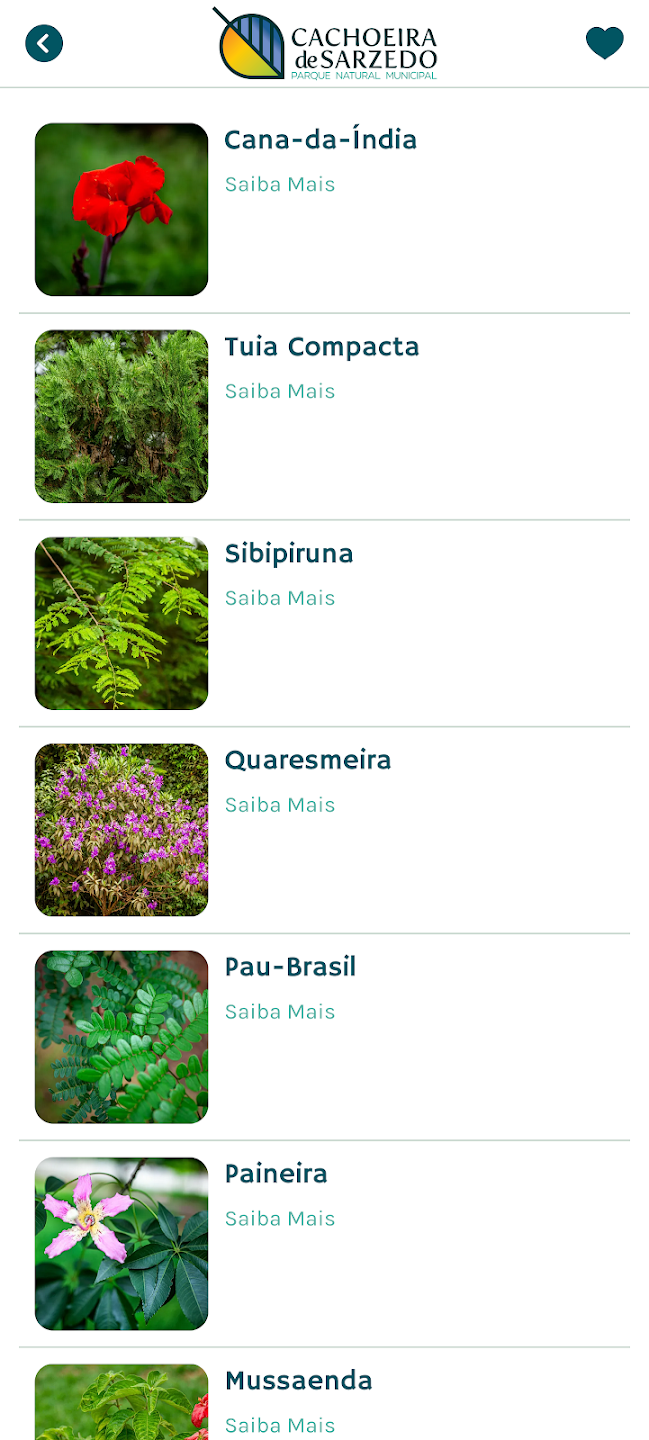Open the Paineira pink flower photo
This screenshot has width=649, height=1440.
point(121,1244)
